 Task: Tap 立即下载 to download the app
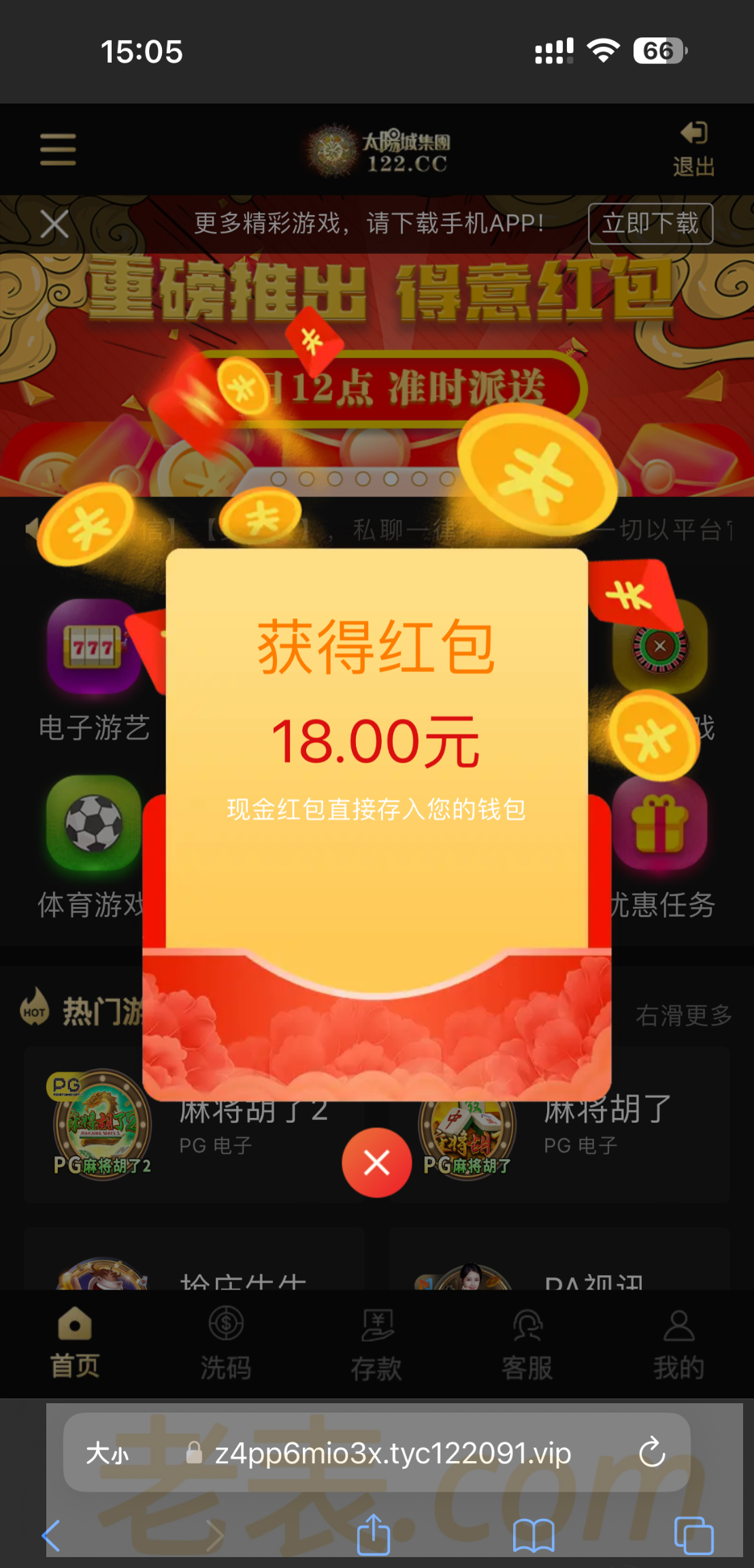point(650,223)
